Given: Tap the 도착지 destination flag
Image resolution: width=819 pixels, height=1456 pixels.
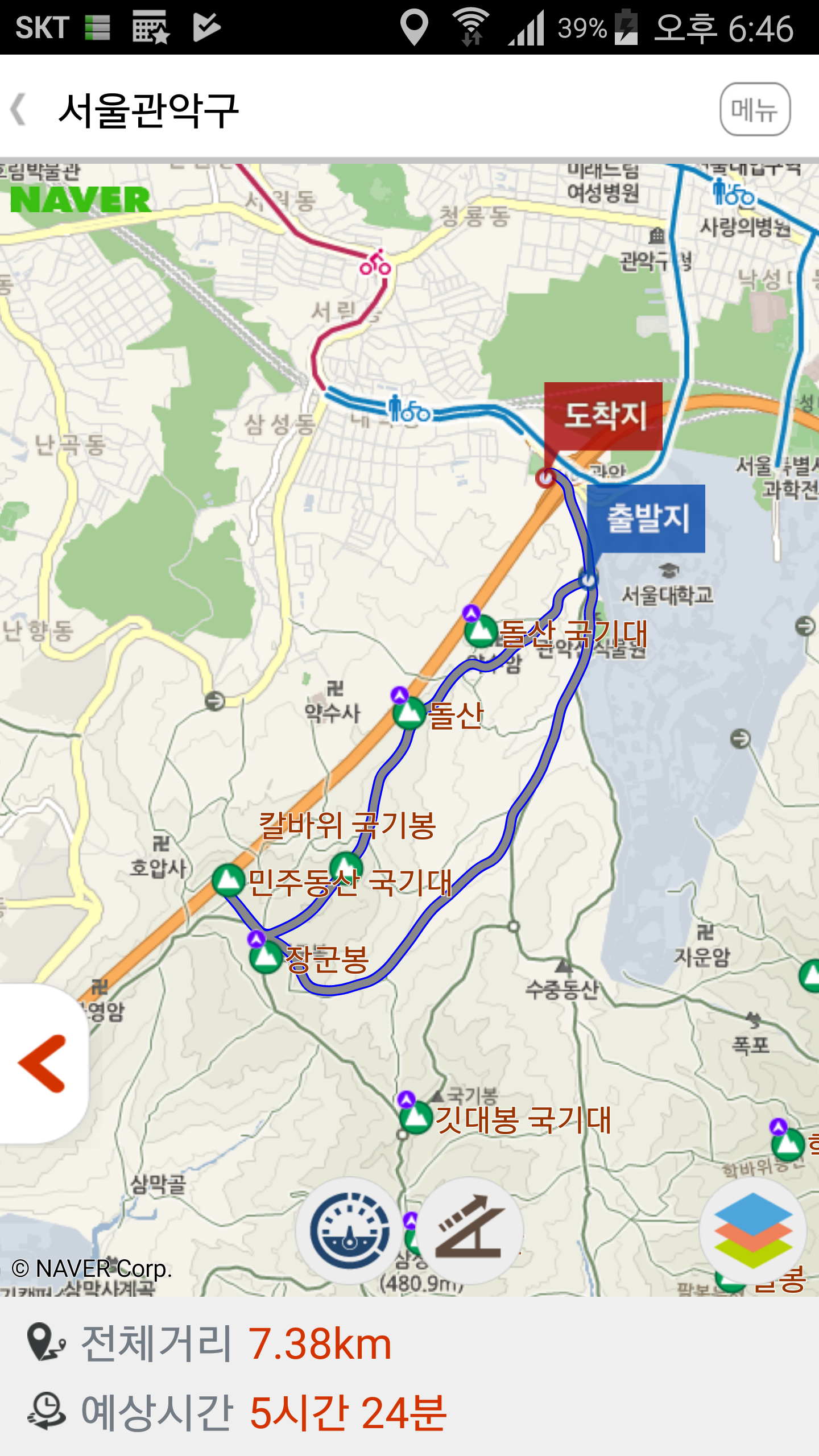Looking at the screenshot, I should (603, 416).
